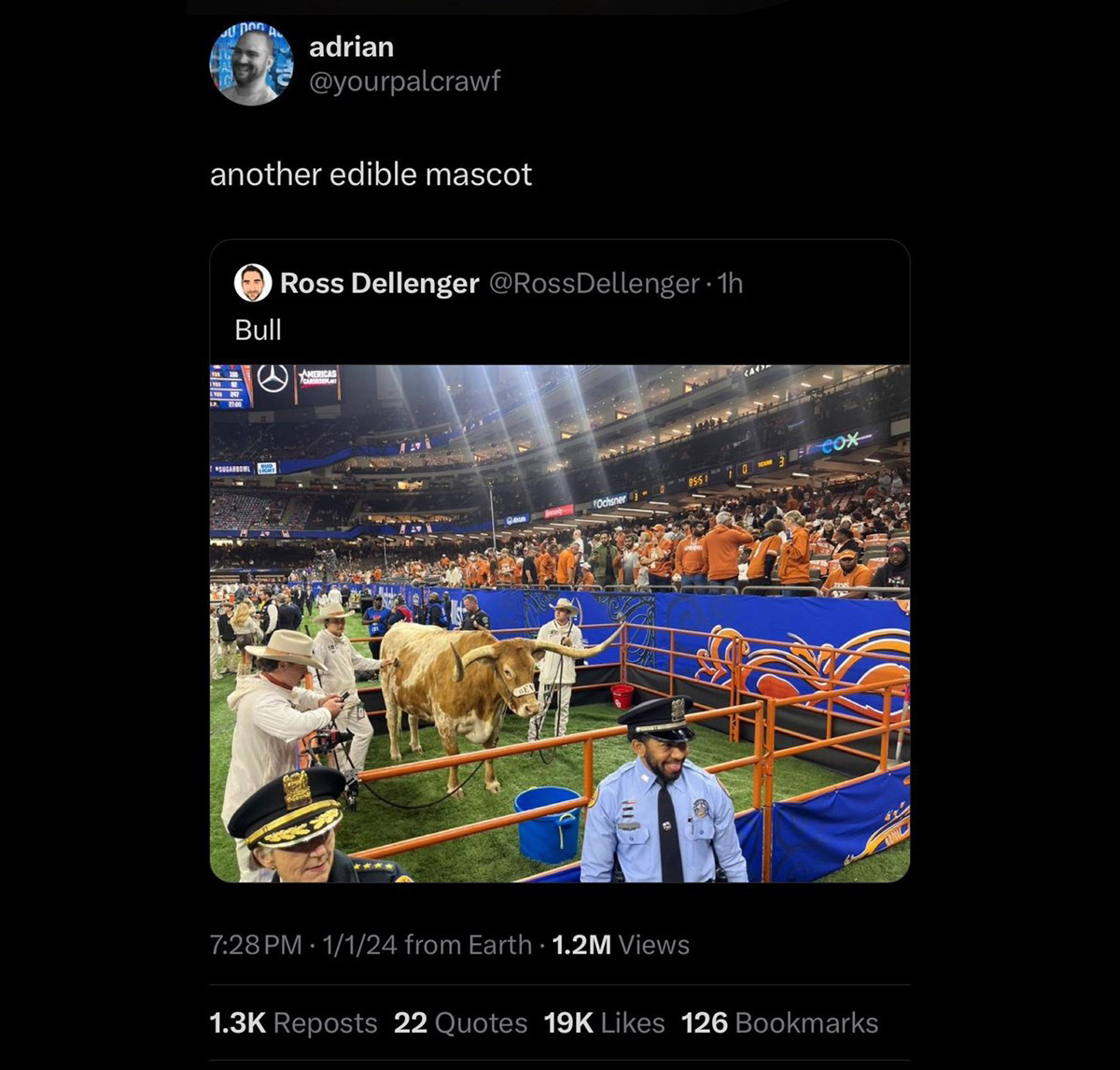Image resolution: width=1120 pixels, height=1070 pixels.
Task: Open the @yourpalcrawf profile
Action: (404, 81)
